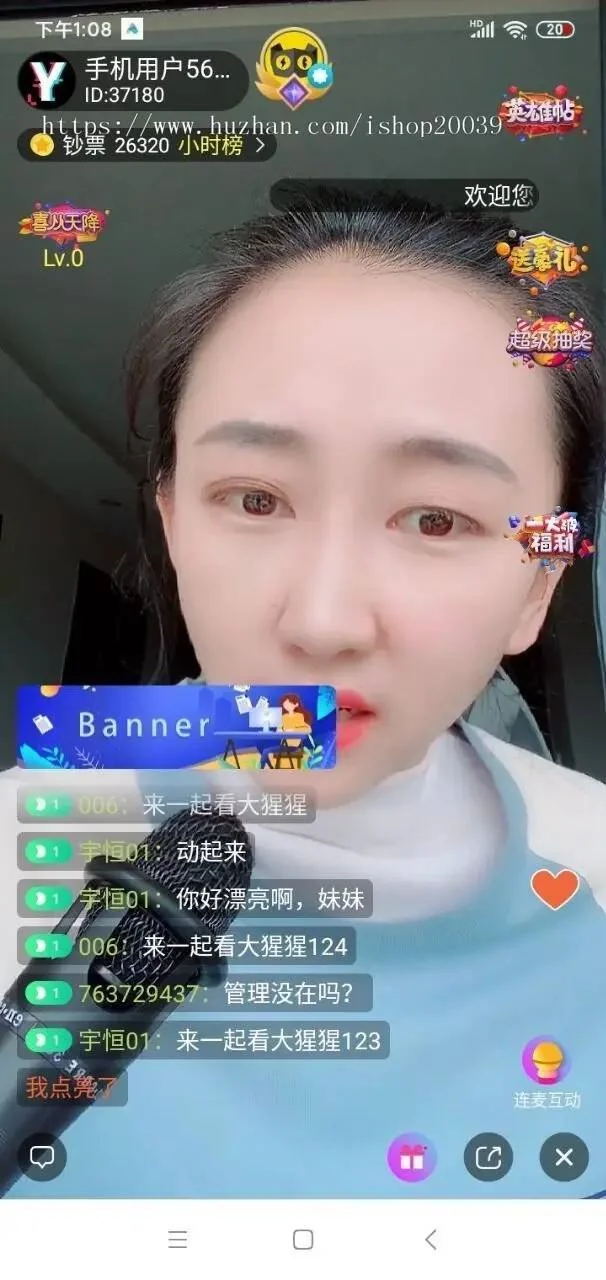Image resolution: width=606 pixels, height=1280 pixels.
Task: Like the live stream with the heart
Action: tap(555, 889)
